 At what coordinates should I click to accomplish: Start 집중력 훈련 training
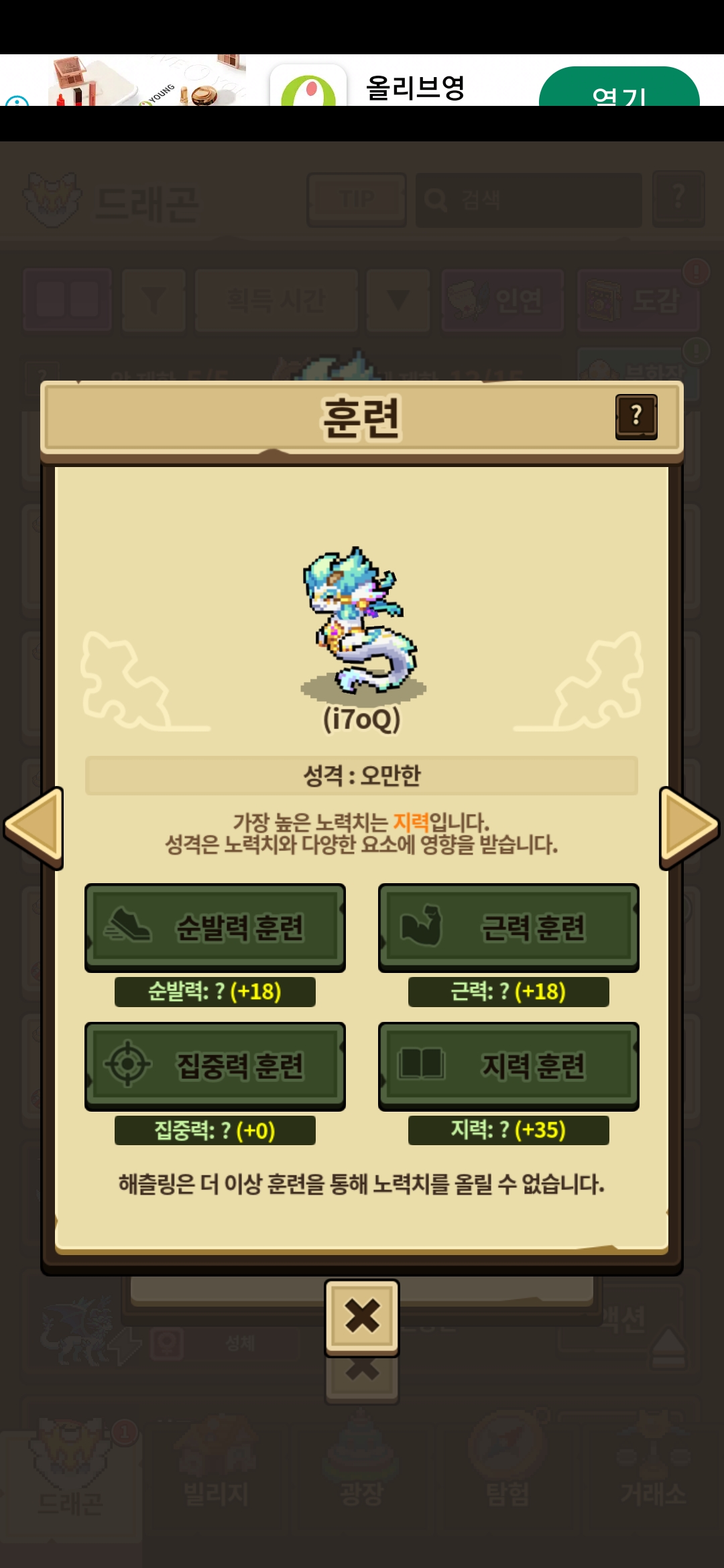coord(215,1065)
